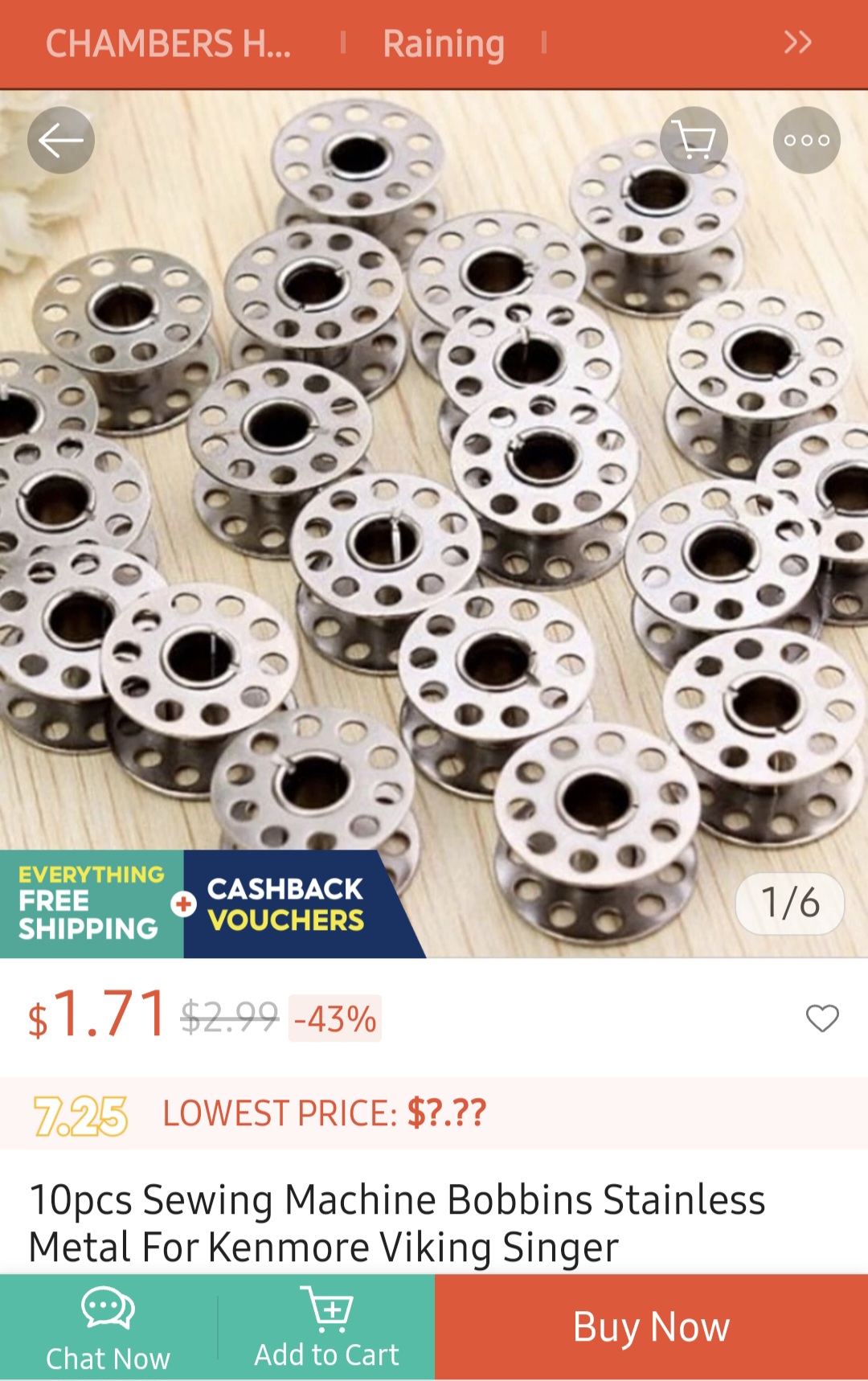Add the bobbins to cart
The height and width of the screenshot is (1381, 868).
(326, 1328)
